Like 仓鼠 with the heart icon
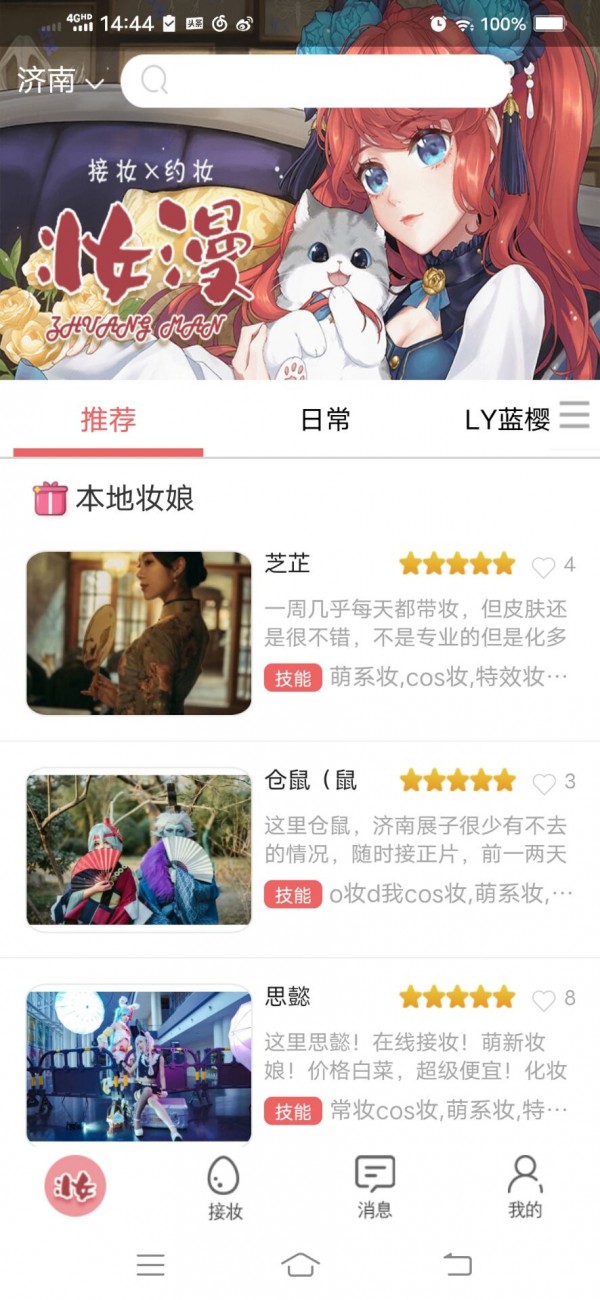Viewport: 600px width, 1300px height. 543,783
